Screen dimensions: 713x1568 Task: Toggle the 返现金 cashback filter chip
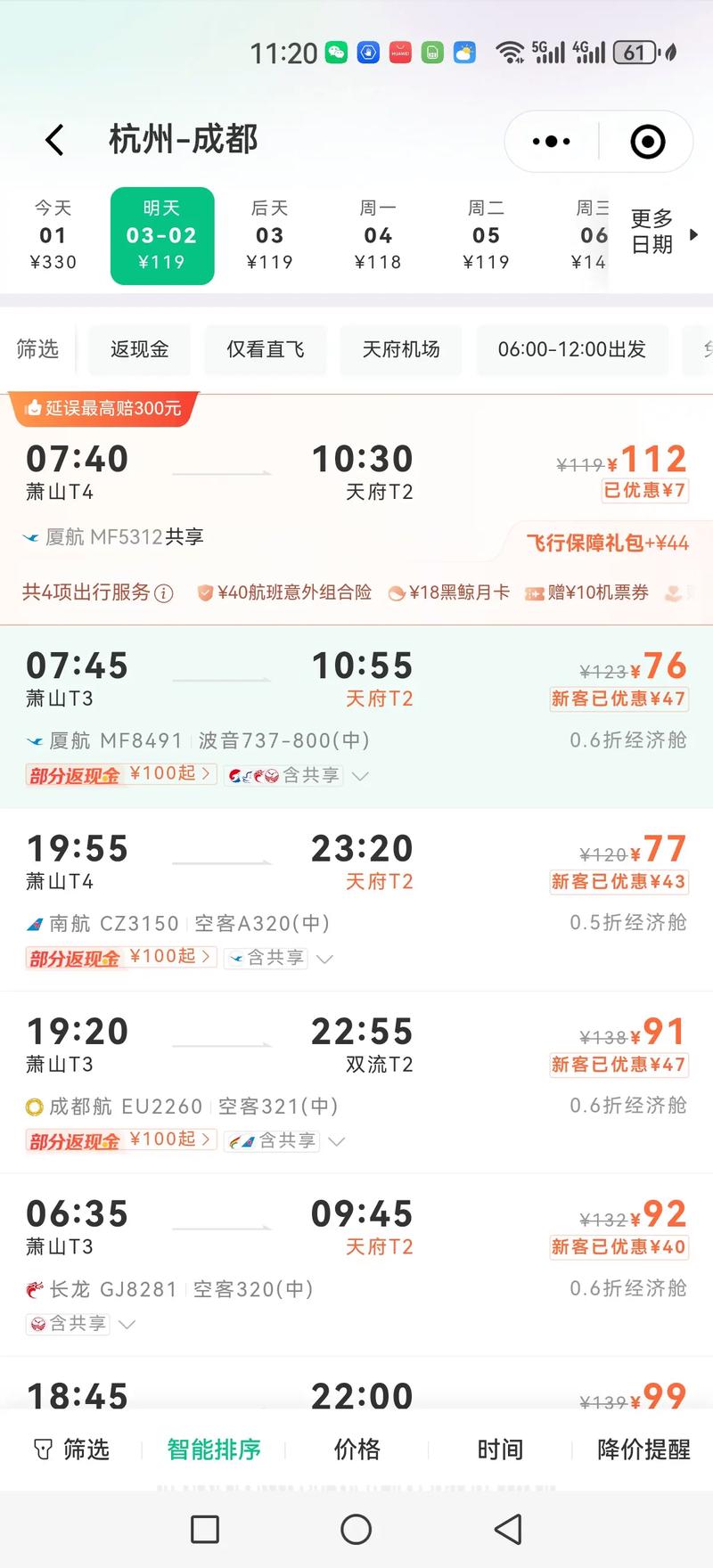139,350
